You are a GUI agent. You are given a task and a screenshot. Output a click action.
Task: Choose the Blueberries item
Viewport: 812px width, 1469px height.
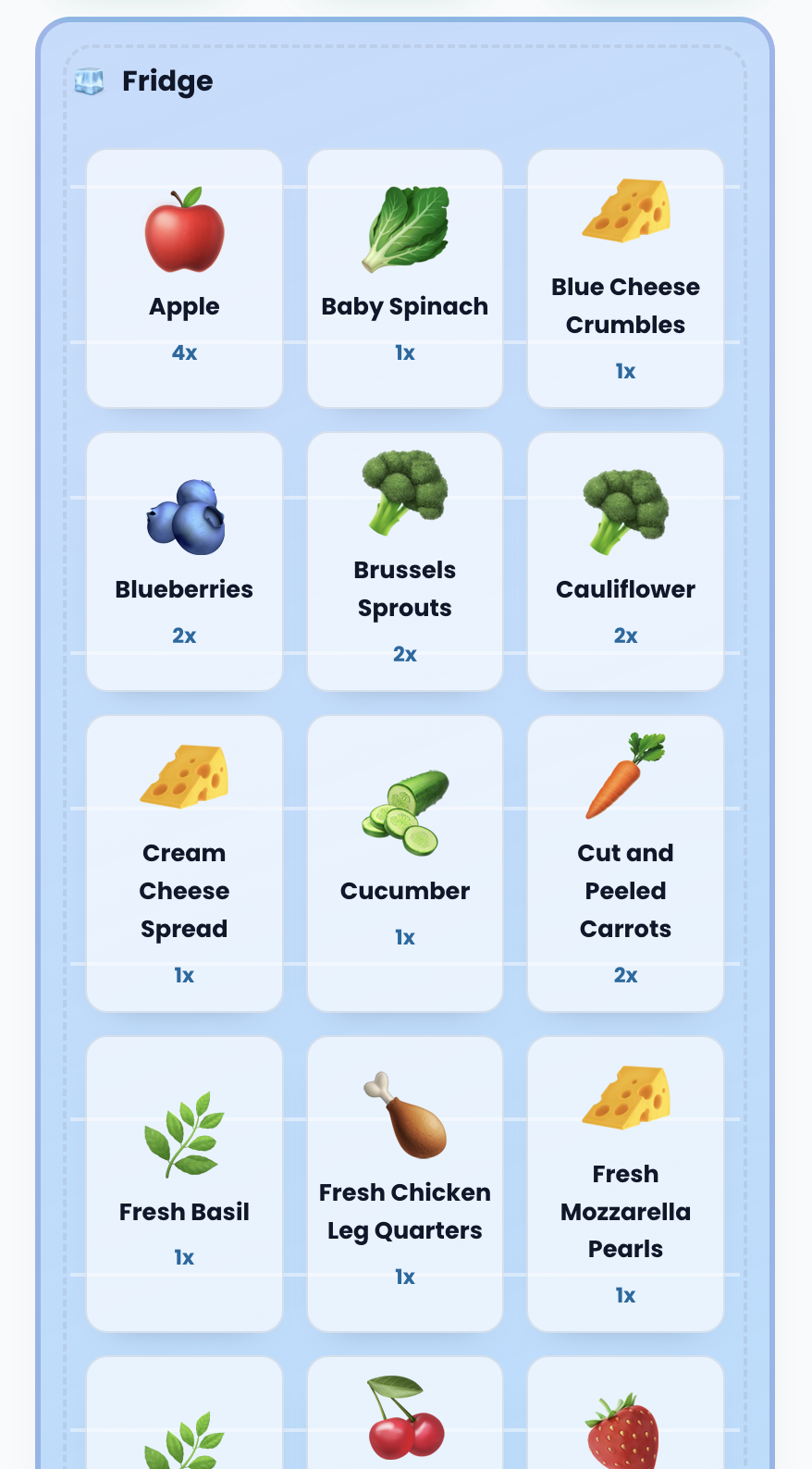tap(184, 561)
